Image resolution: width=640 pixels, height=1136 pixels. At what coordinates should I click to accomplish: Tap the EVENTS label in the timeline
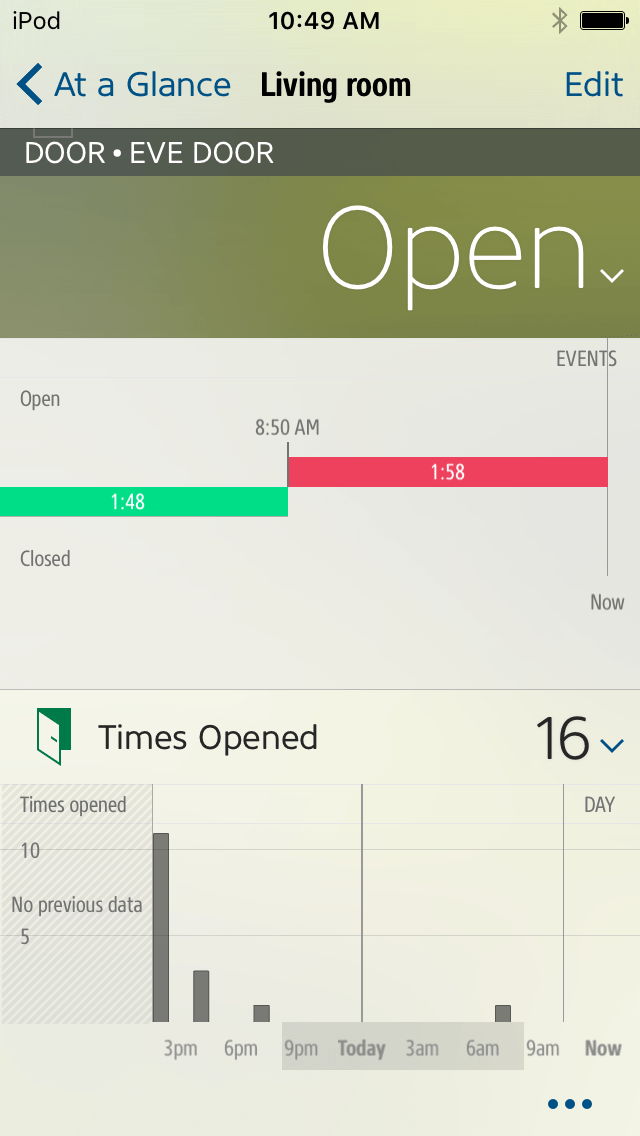click(586, 359)
